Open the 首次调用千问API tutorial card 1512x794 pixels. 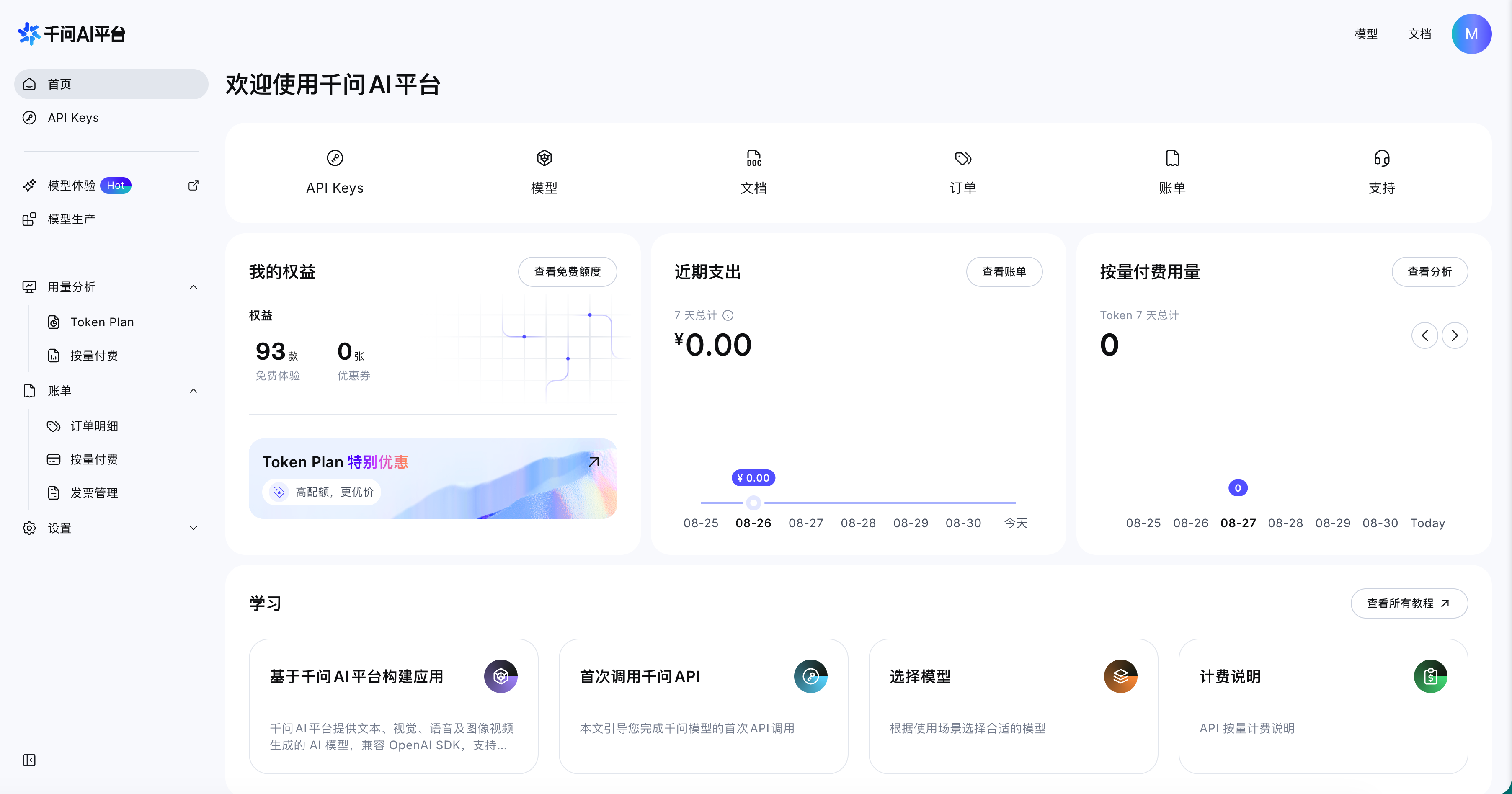tap(703, 706)
